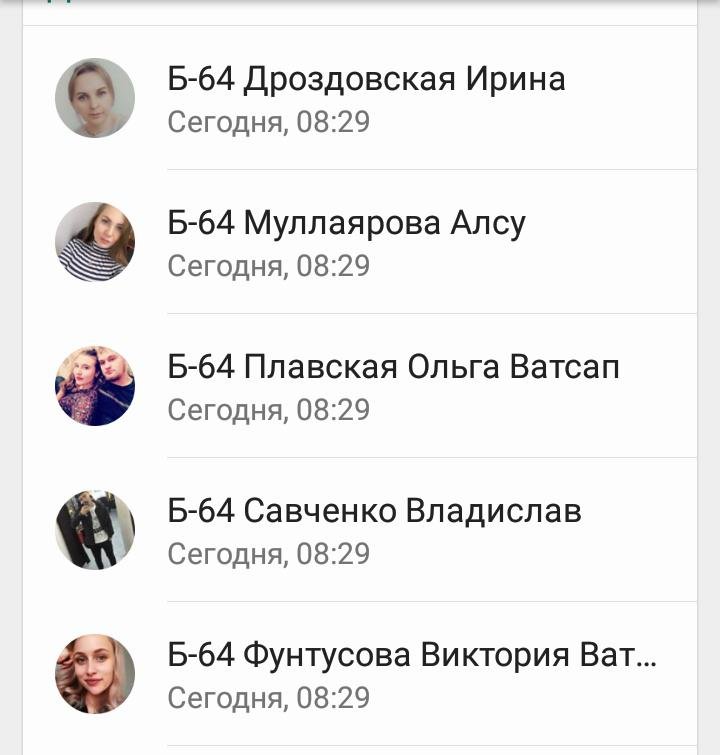Open the Б-64 Фунтусова Виктория entry
720x755 pixels.
click(412, 674)
